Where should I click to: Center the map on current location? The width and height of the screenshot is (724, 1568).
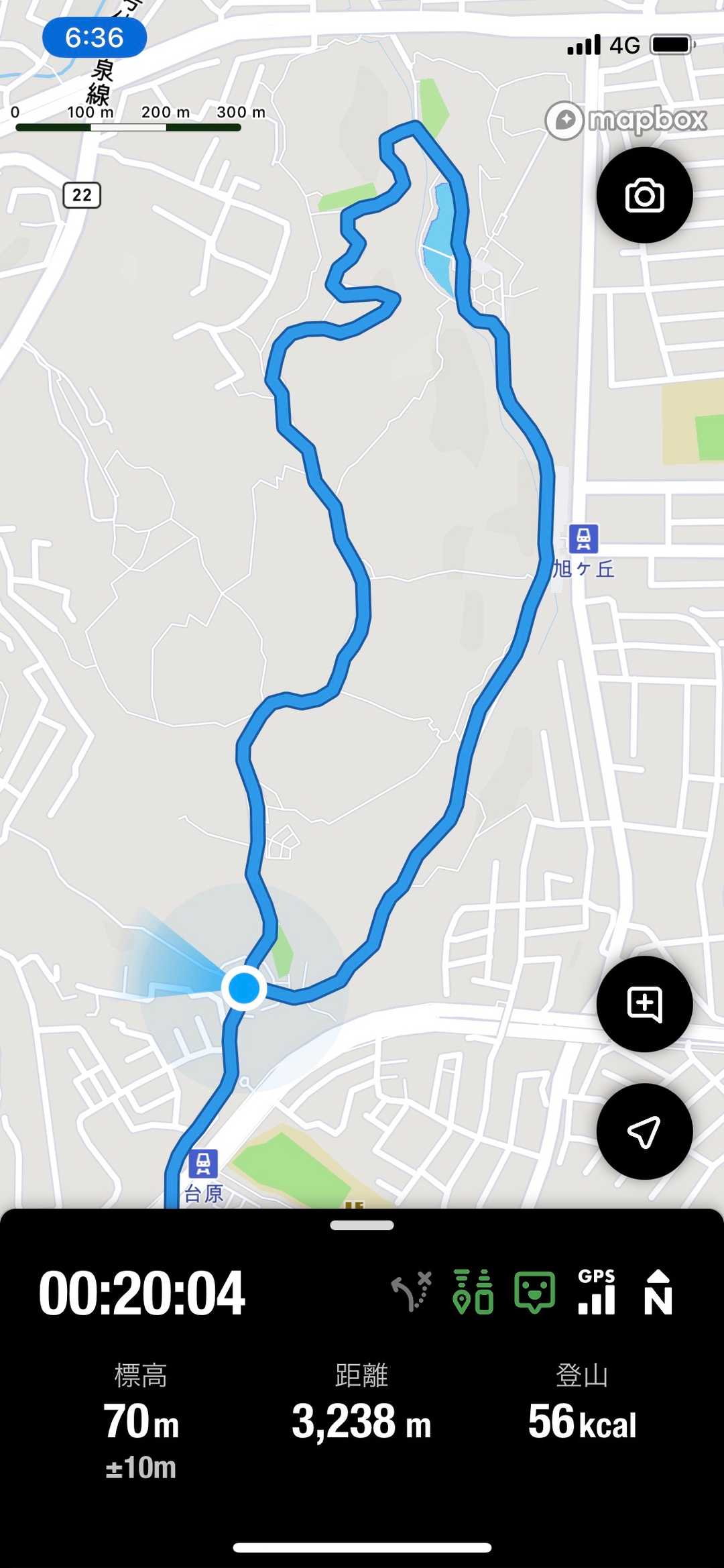pos(644,1131)
